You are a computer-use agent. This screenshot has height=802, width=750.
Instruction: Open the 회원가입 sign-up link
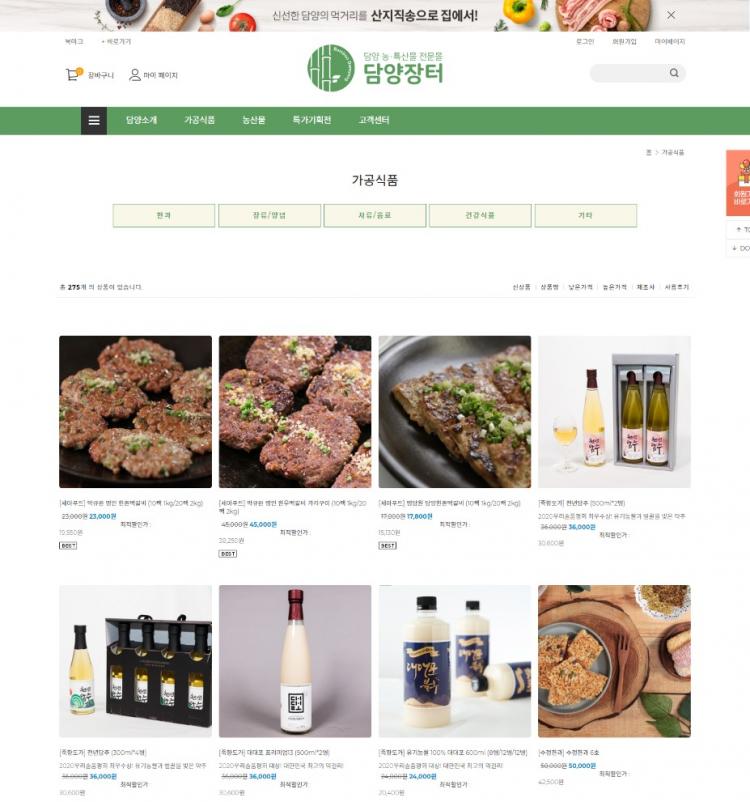624,42
